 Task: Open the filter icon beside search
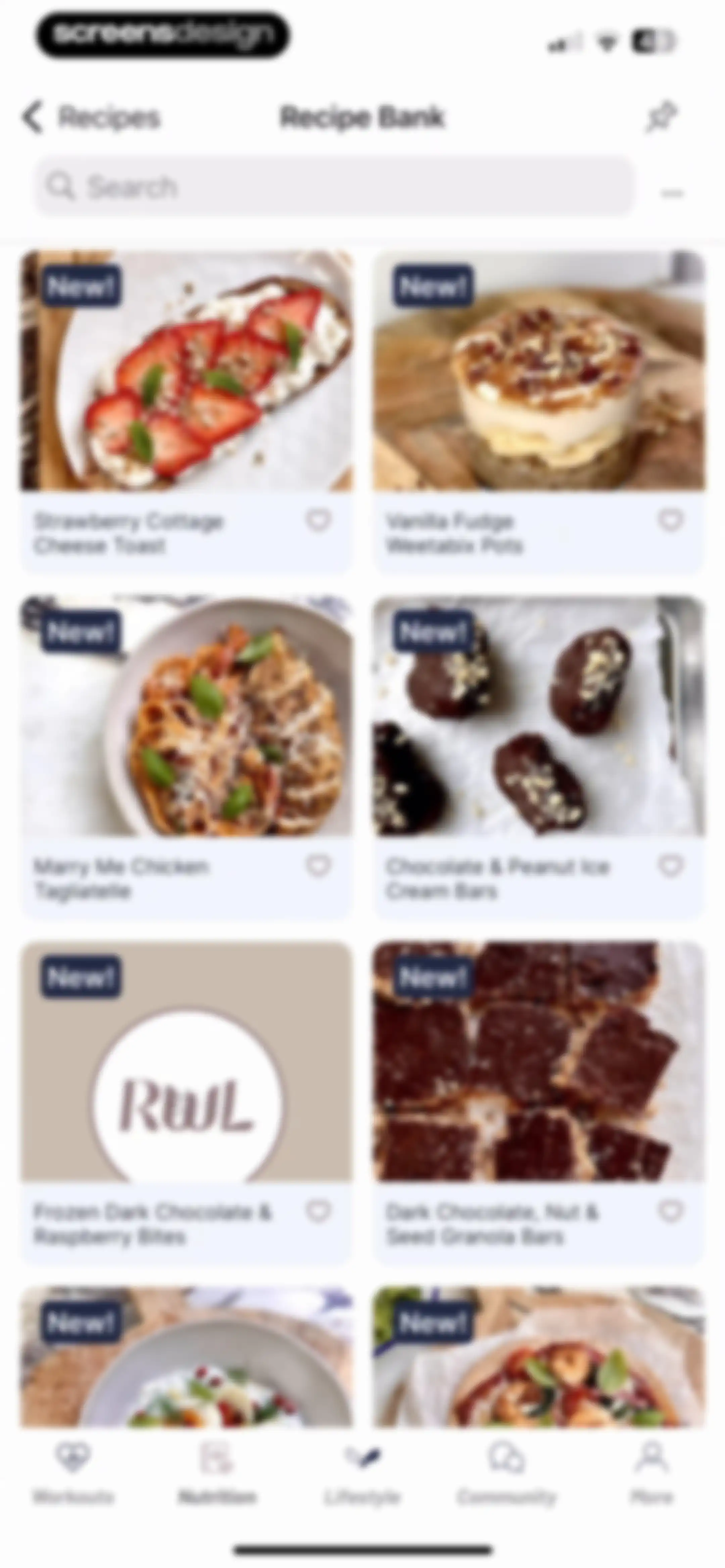pos(672,193)
